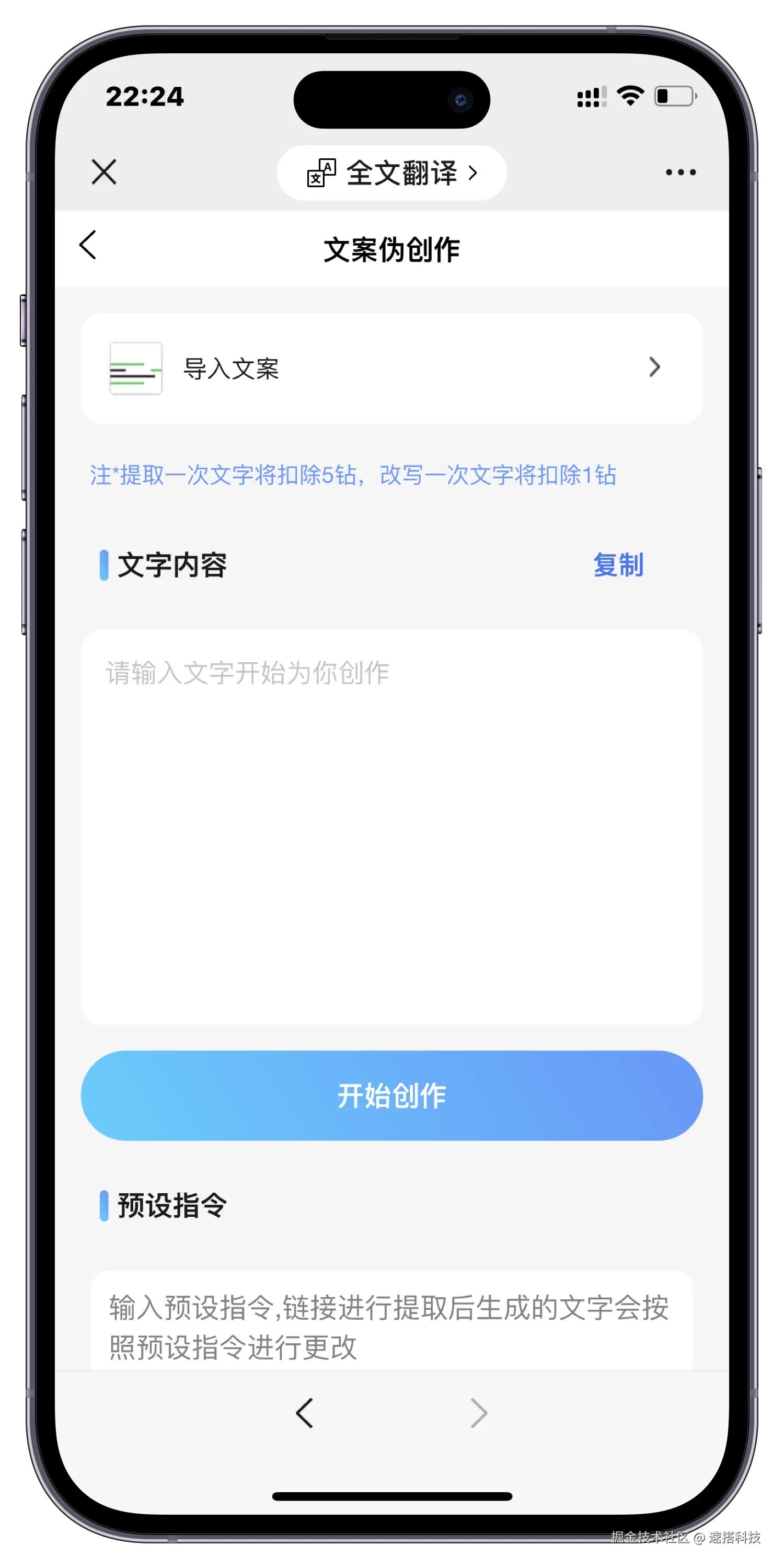Screen dimensions: 784x1568
Task: Tap the browser forward arrow at bottom
Action: [478, 1413]
